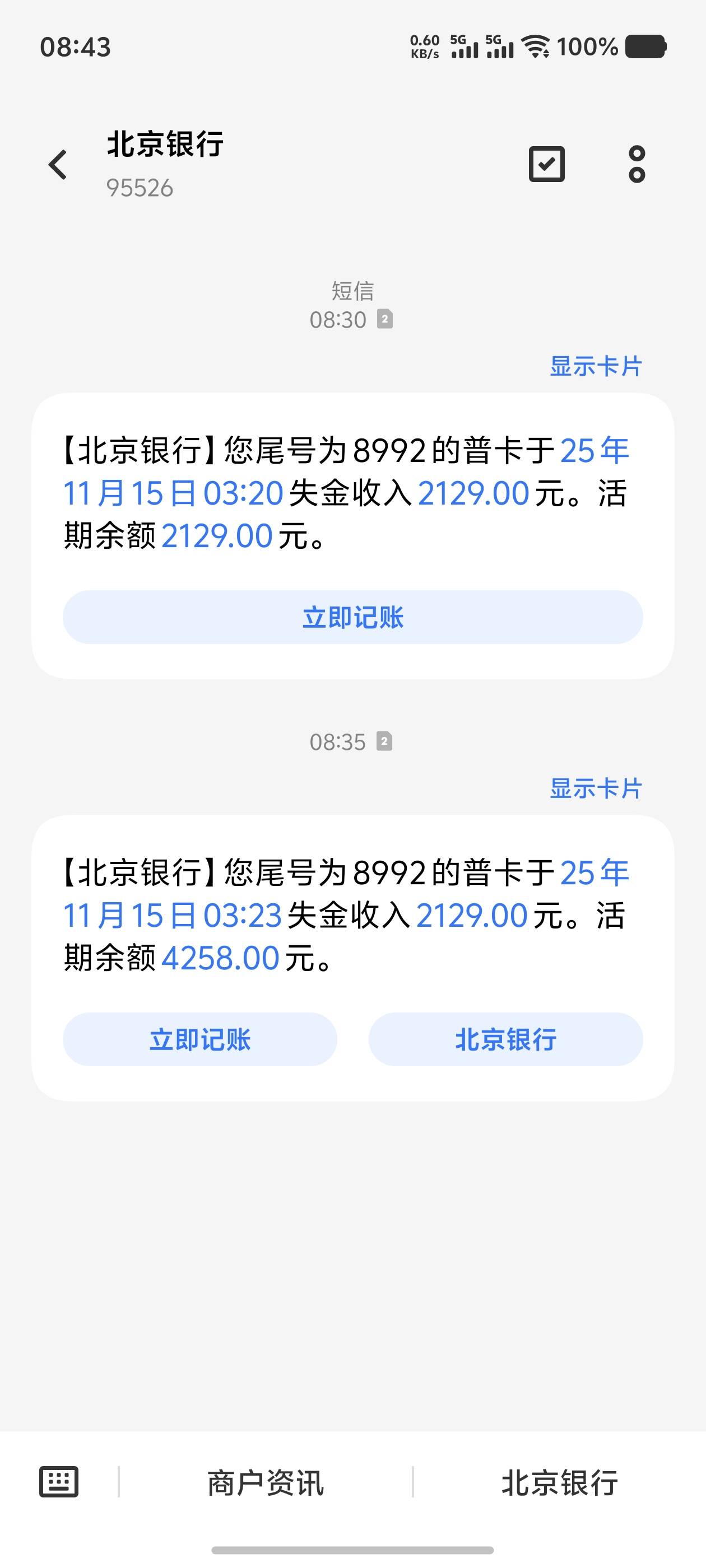Tap 显示卡片 above the 08:30 message
The height and width of the screenshot is (1568, 706).
click(596, 366)
